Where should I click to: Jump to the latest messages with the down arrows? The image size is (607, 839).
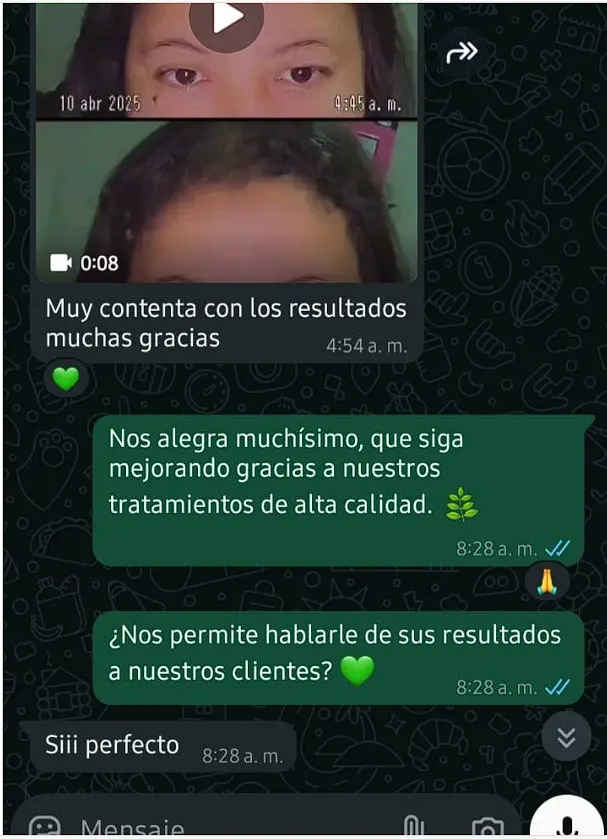pyautogui.click(x=566, y=738)
